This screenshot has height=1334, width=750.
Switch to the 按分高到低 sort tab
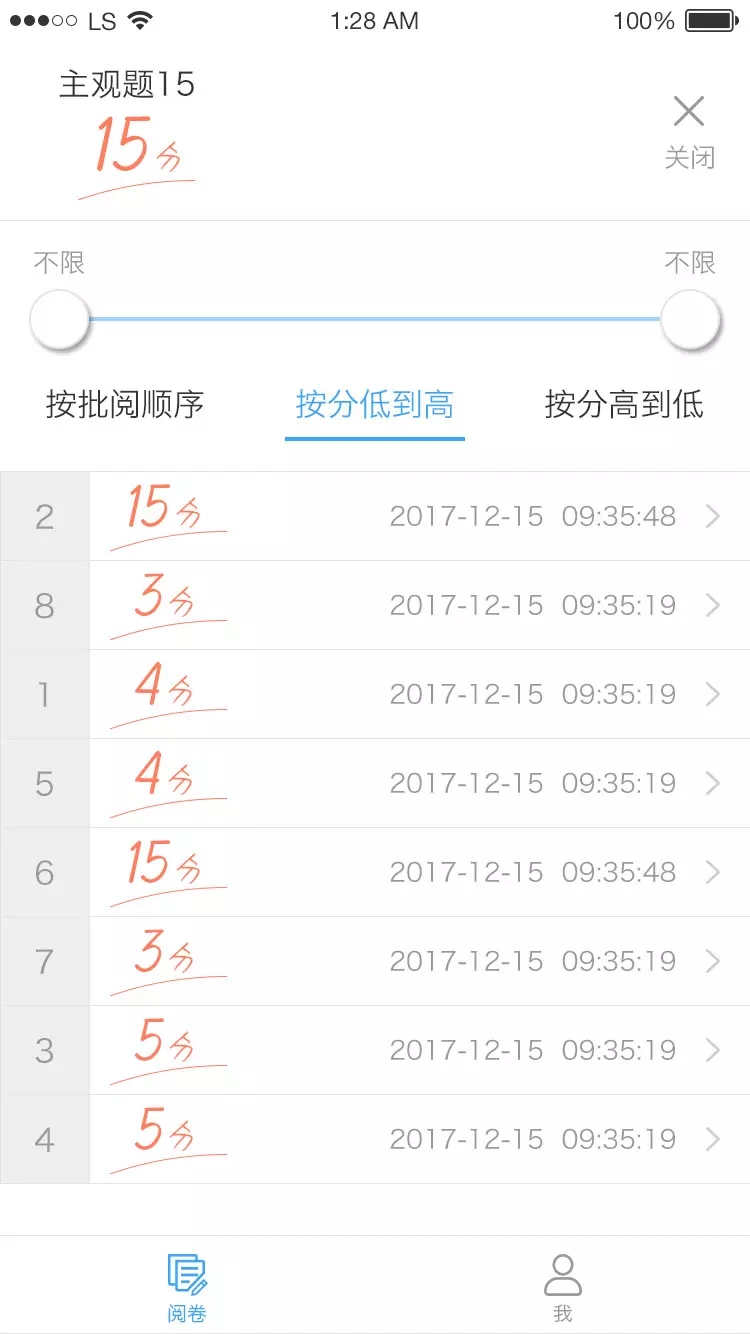pyautogui.click(x=622, y=405)
